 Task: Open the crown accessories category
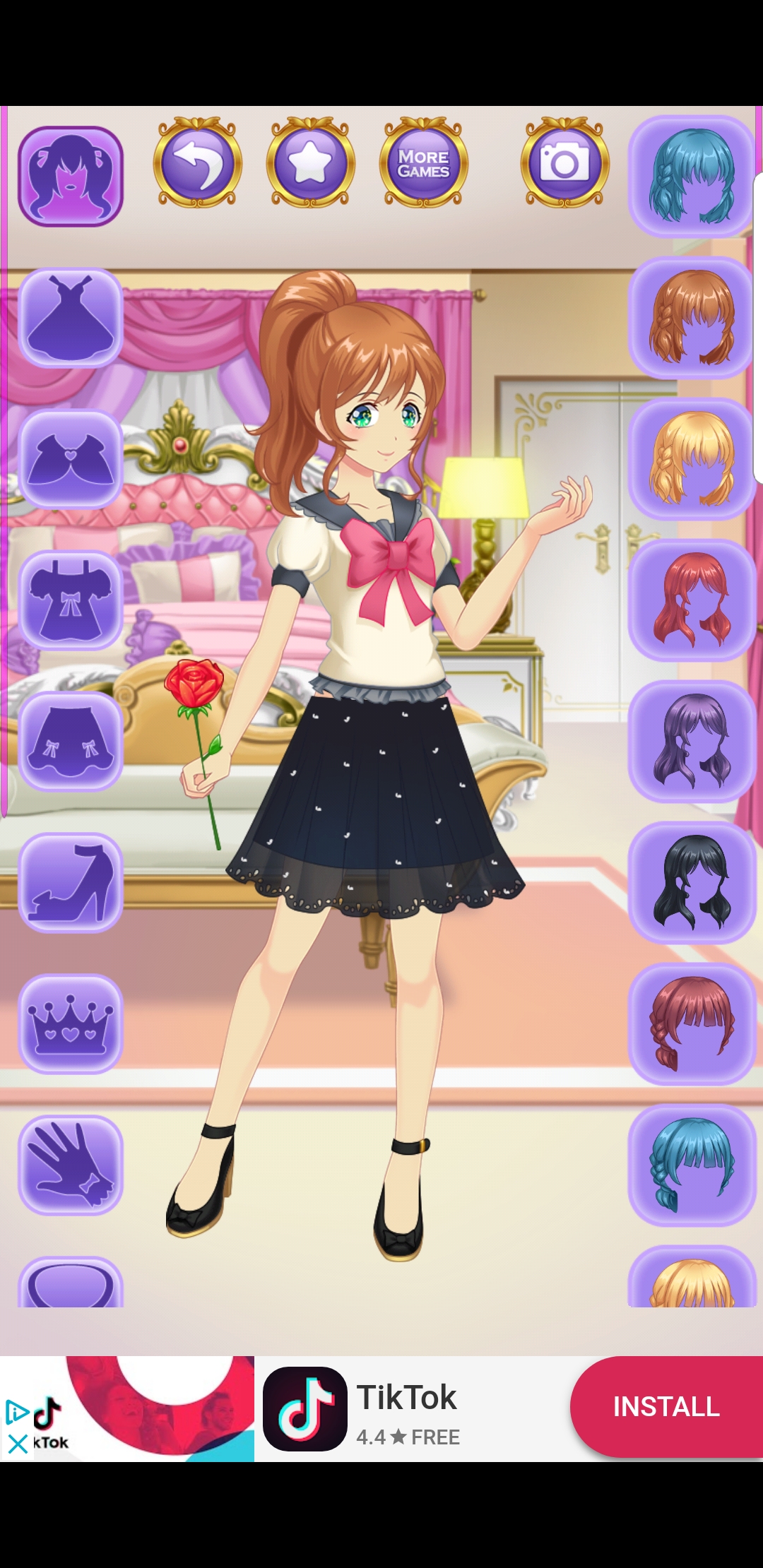click(71, 1024)
